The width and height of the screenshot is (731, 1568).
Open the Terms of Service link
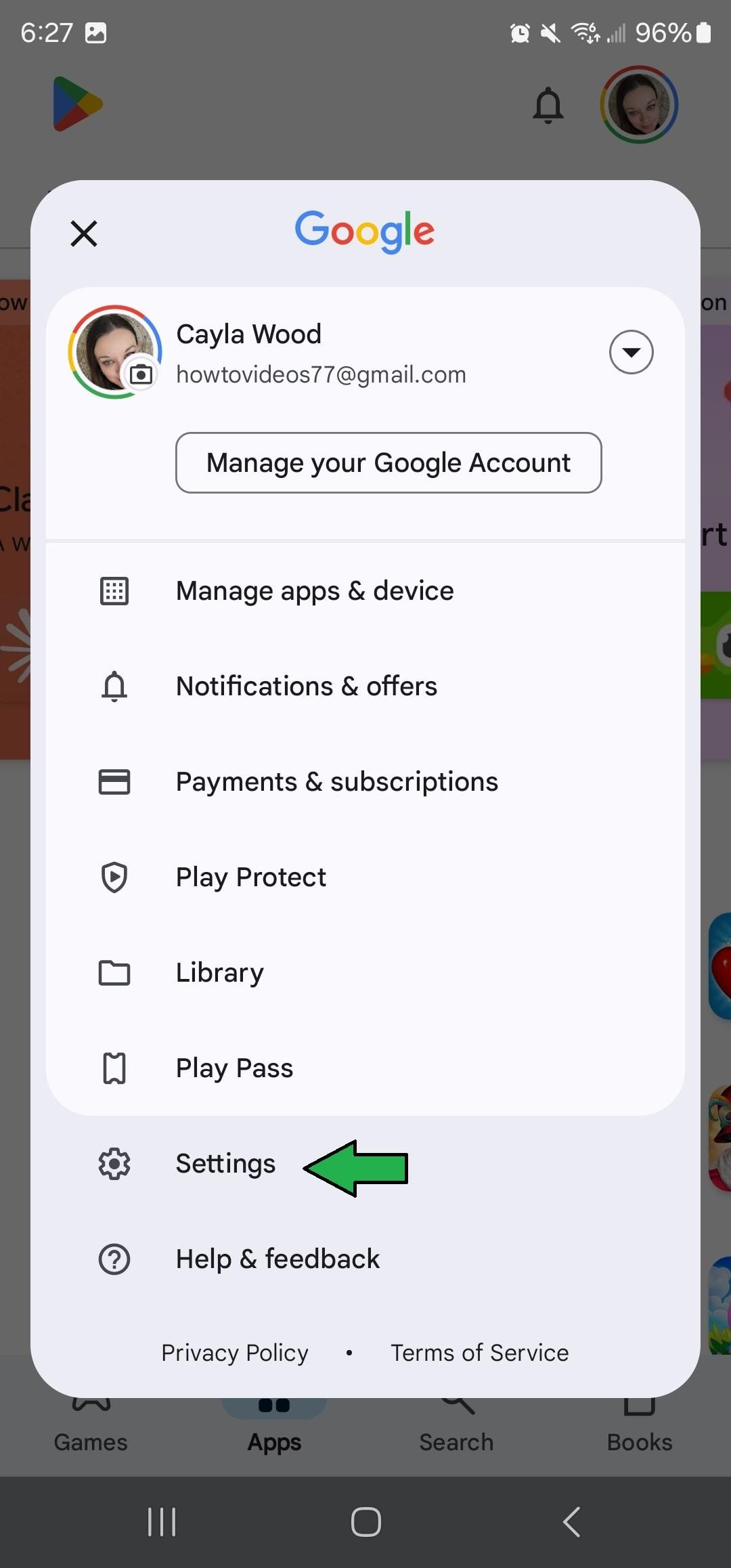(479, 1352)
